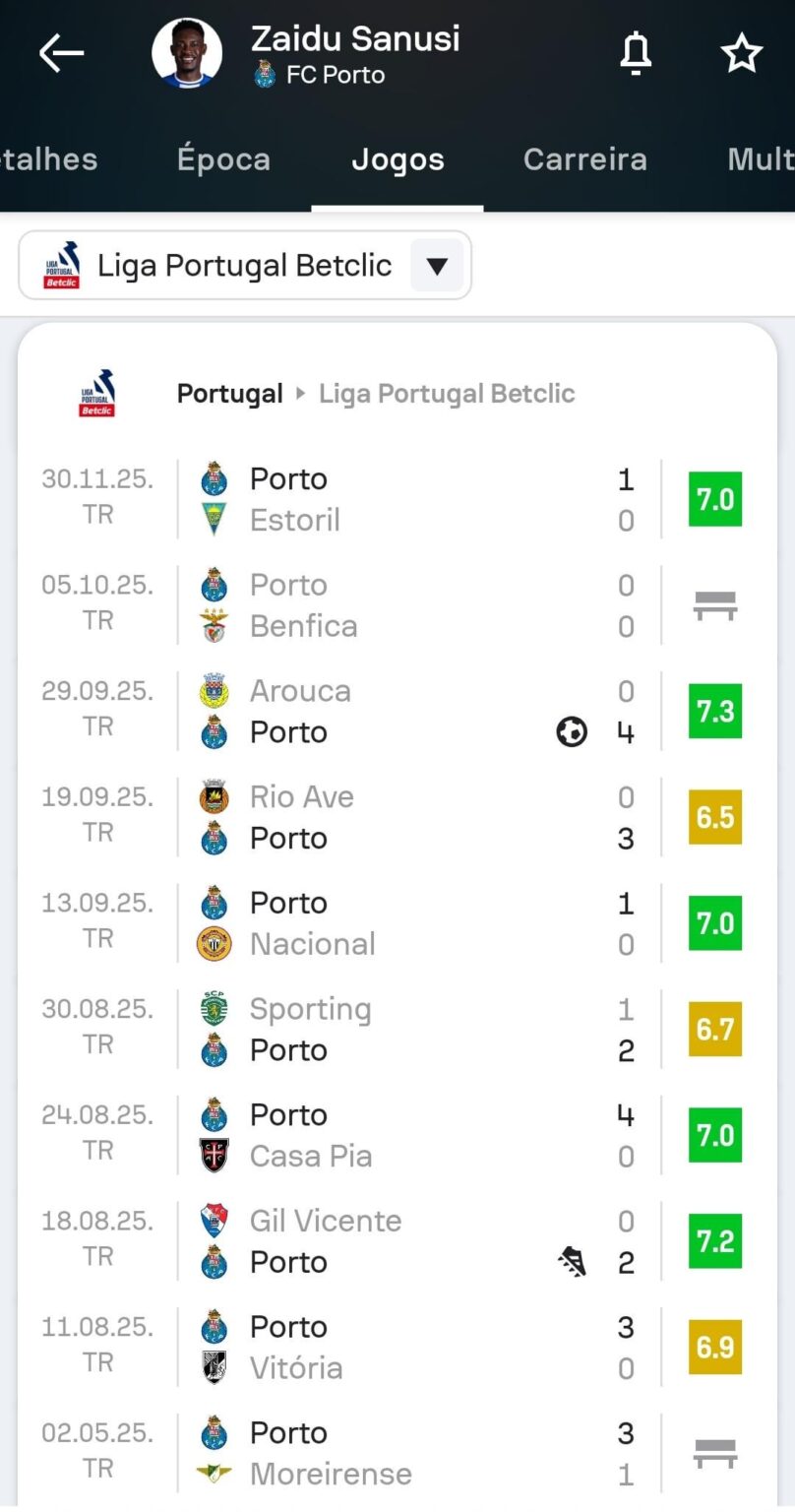This screenshot has width=795, height=1512.
Task: Tap the notification bell for Zaidu Sanusi
Action: click(x=635, y=53)
